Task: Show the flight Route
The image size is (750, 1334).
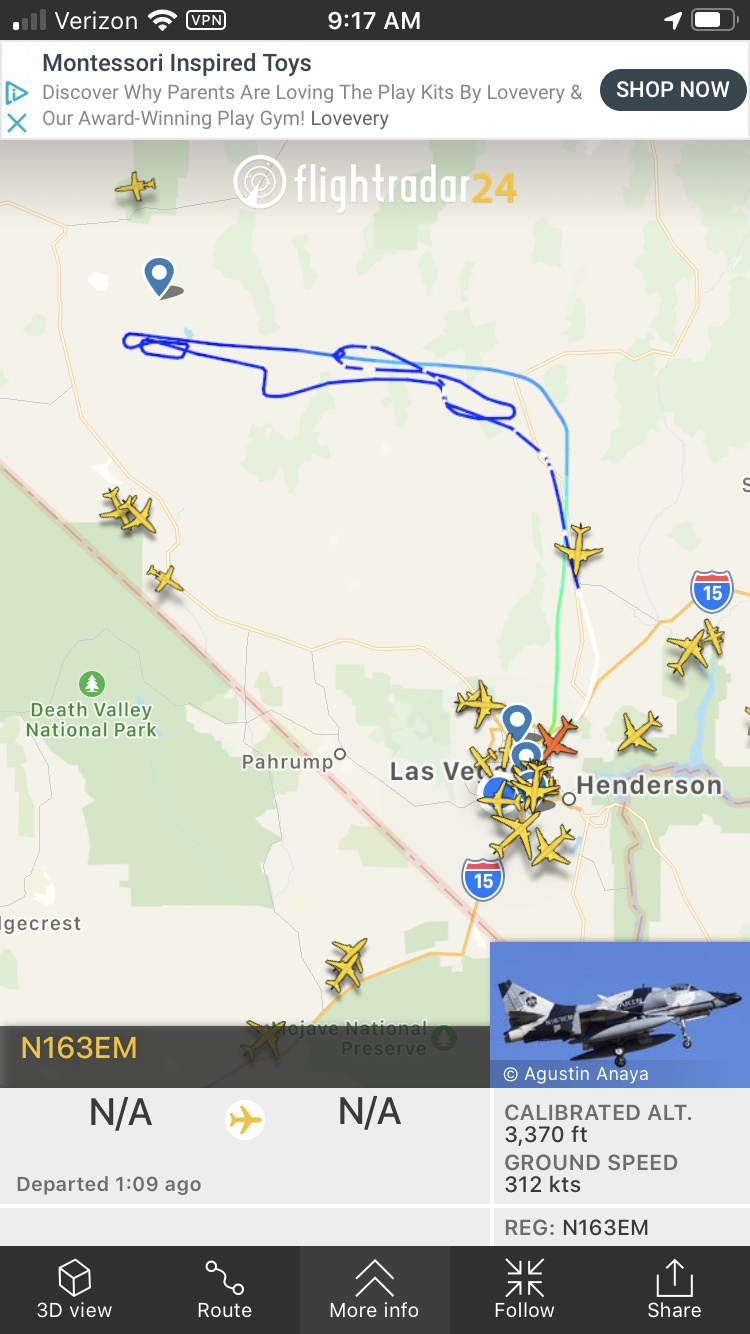Action: point(224,1289)
